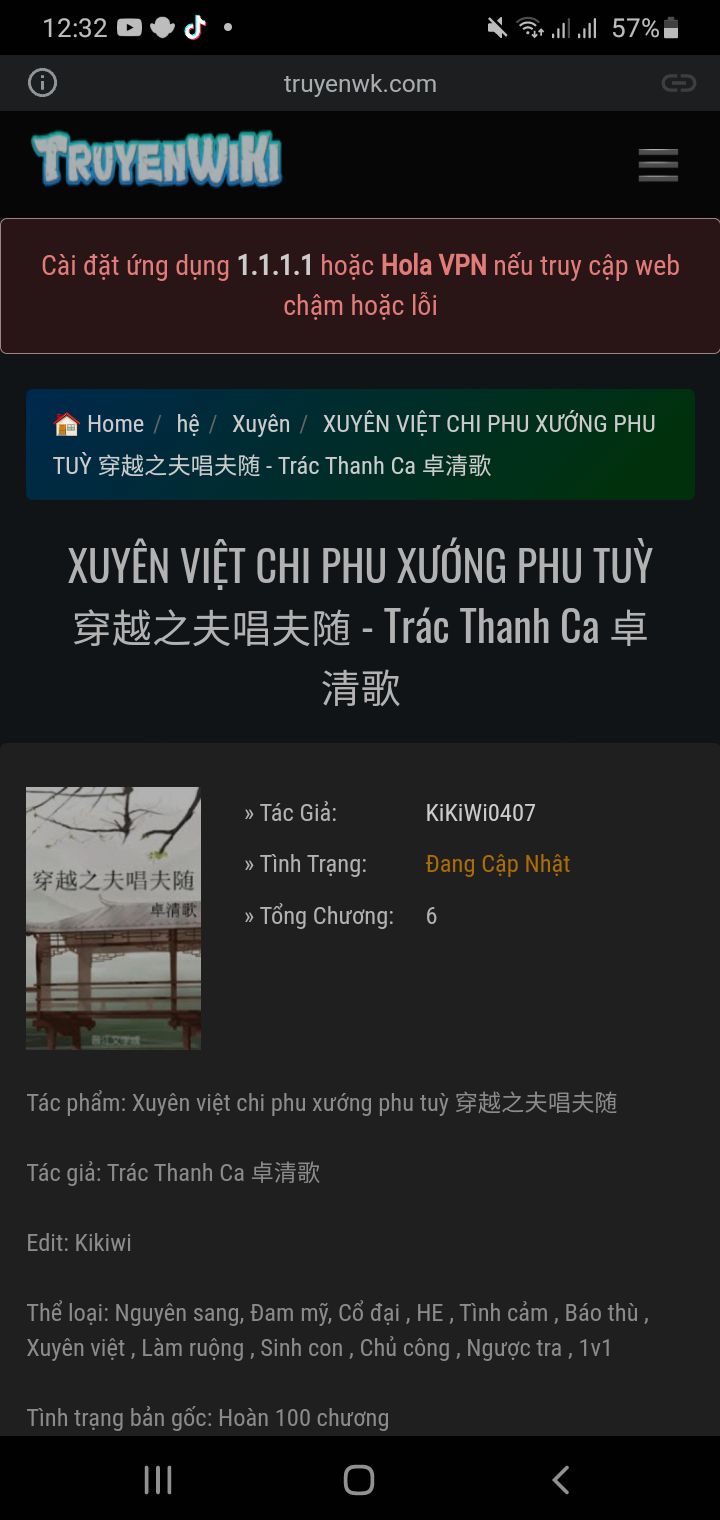The width and height of the screenshot is (720, 1520).
Task: Open the site info icon
Action: pyautogui.click(x=42, y=83)
